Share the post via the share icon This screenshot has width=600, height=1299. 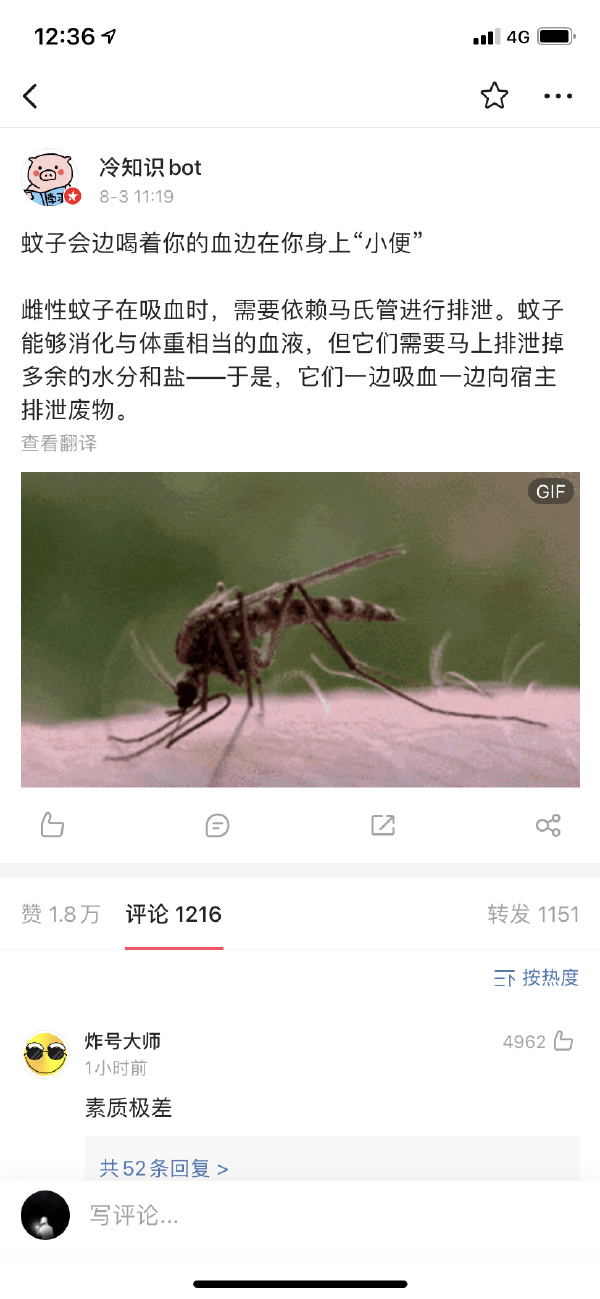pos(548,825)
